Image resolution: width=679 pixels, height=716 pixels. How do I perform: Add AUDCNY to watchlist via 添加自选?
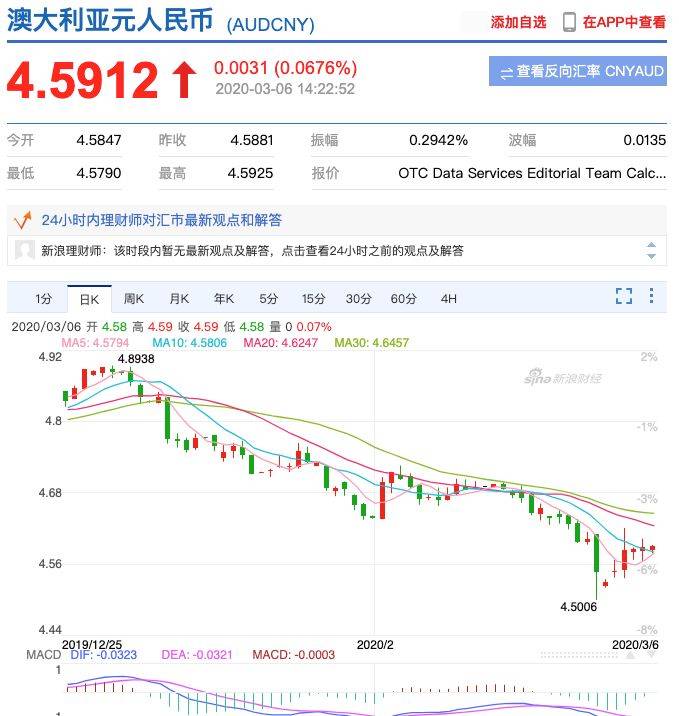[x=518, y=22]
